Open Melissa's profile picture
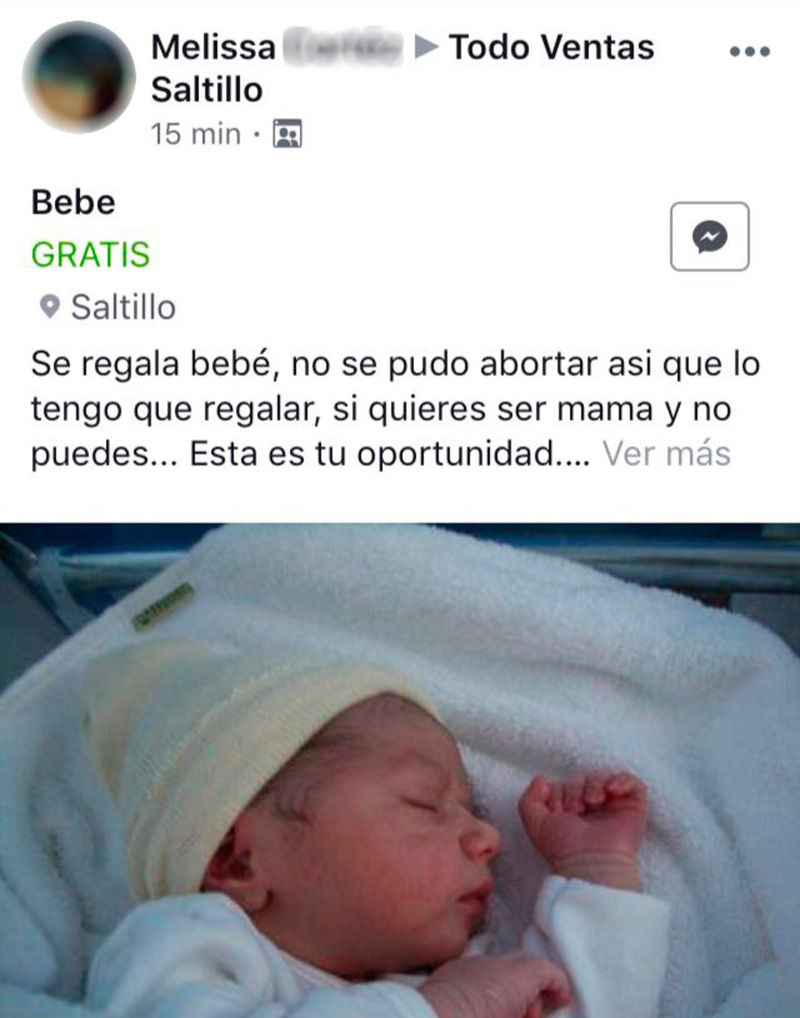Screen dimensions: 800x1018 pyautogui.click(x=79, y=77)
